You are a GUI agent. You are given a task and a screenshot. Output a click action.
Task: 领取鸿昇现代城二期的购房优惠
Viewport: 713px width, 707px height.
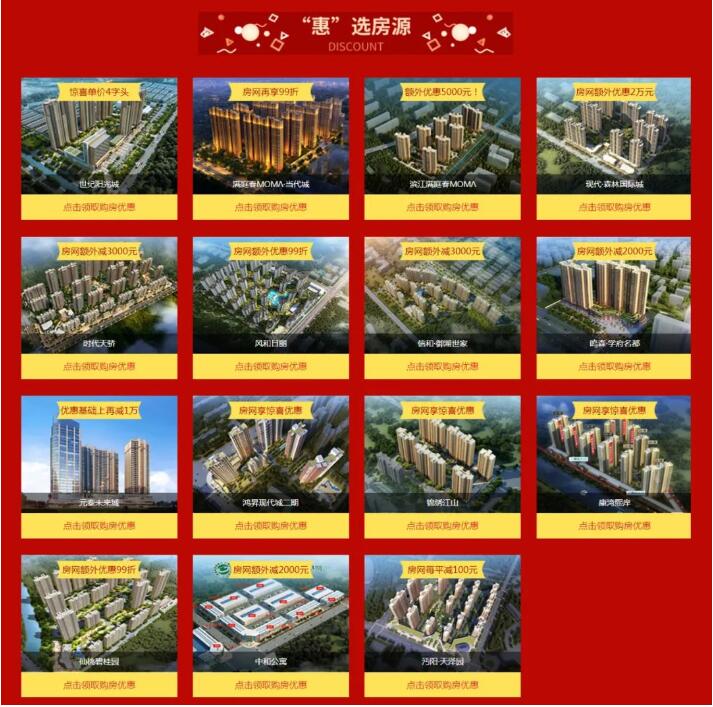point(271,525)
